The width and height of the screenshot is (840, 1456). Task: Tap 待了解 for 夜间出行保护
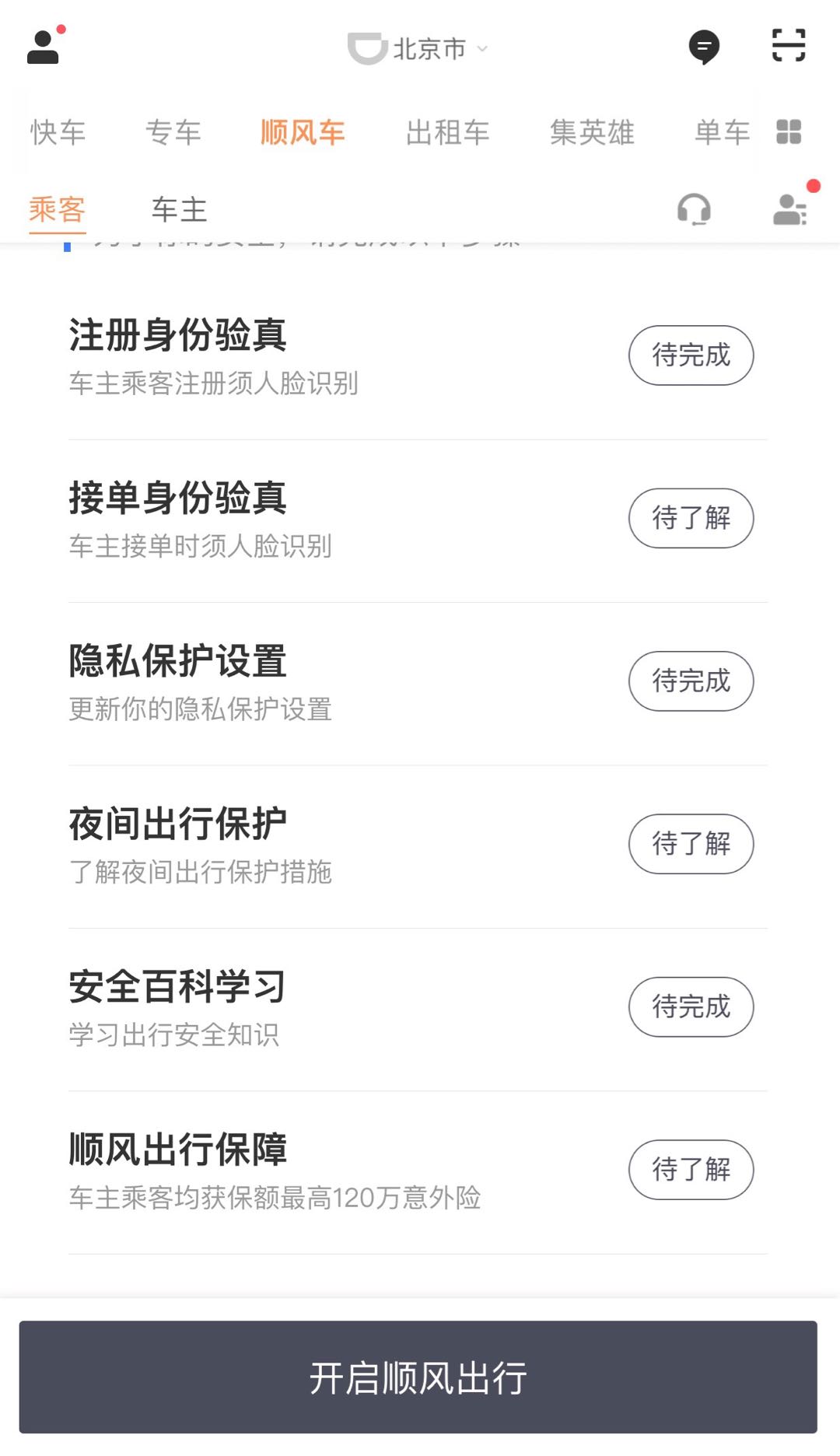tap(691, 844)
